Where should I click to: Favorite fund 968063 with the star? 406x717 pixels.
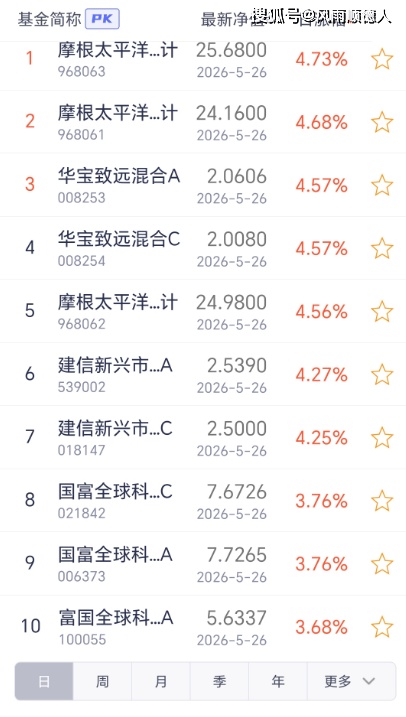tap(382, 59)
